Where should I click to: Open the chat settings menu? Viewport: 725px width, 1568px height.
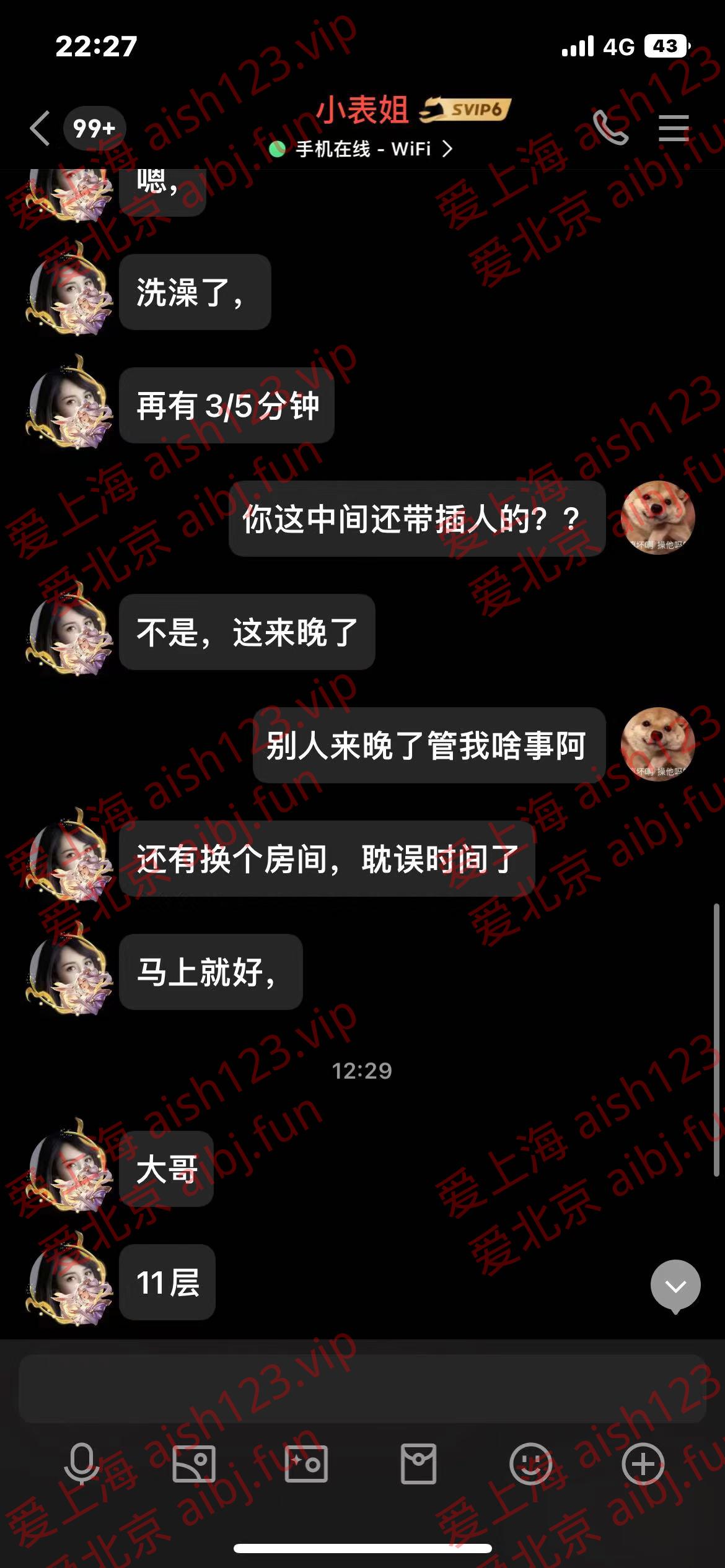[x=674, y=128]
